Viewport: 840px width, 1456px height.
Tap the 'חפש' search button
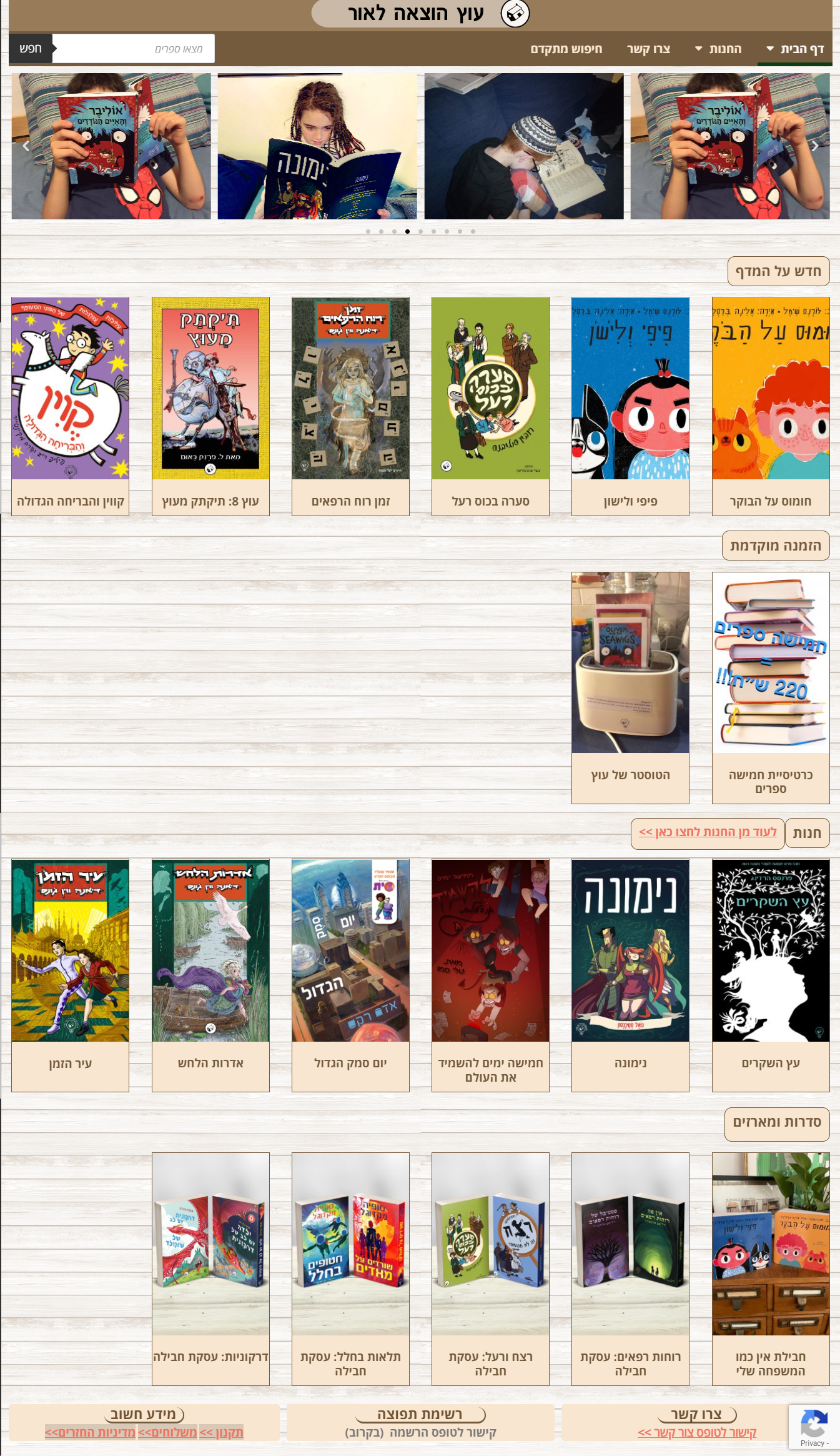click(30, 49)
